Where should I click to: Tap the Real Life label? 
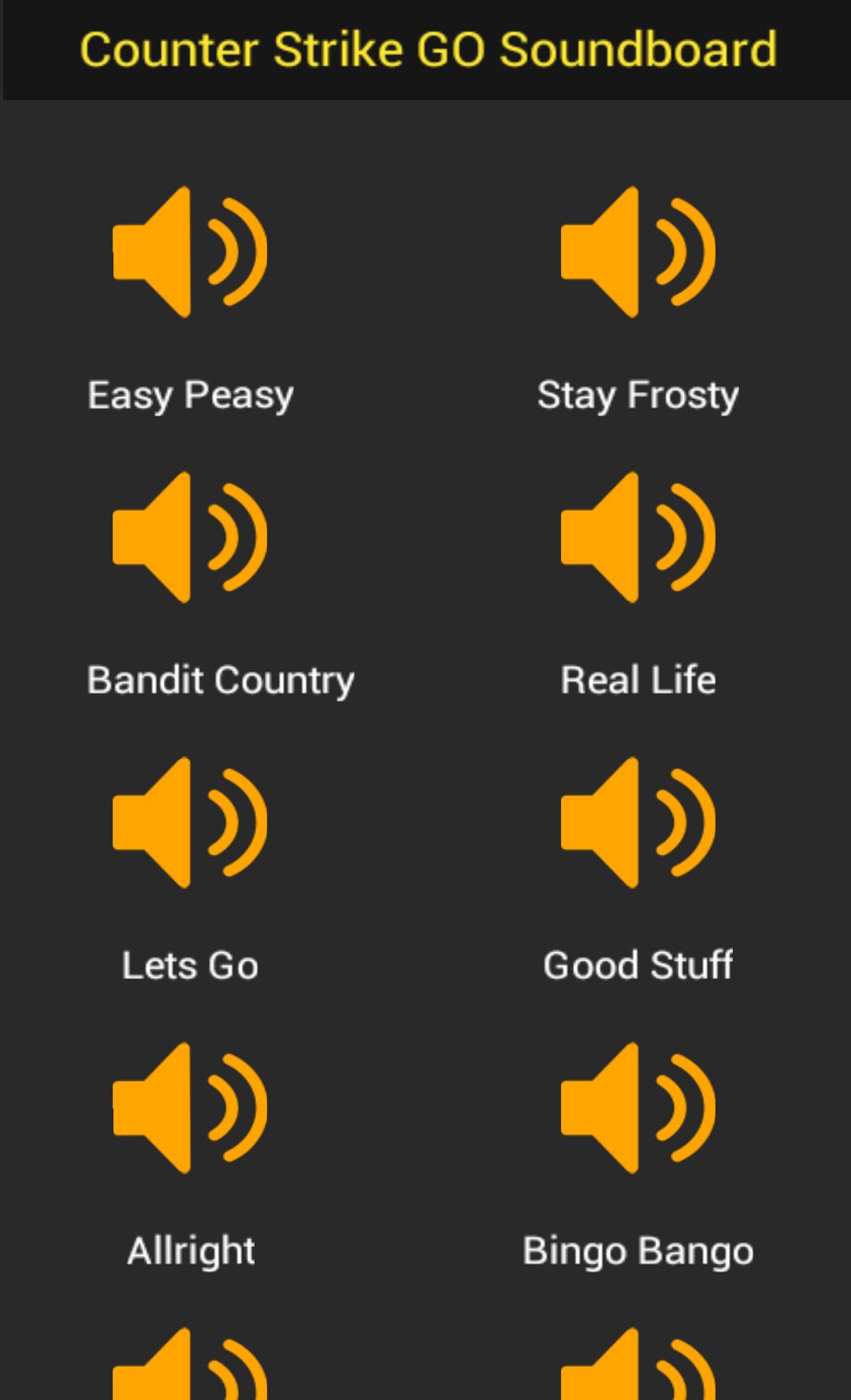637,680
